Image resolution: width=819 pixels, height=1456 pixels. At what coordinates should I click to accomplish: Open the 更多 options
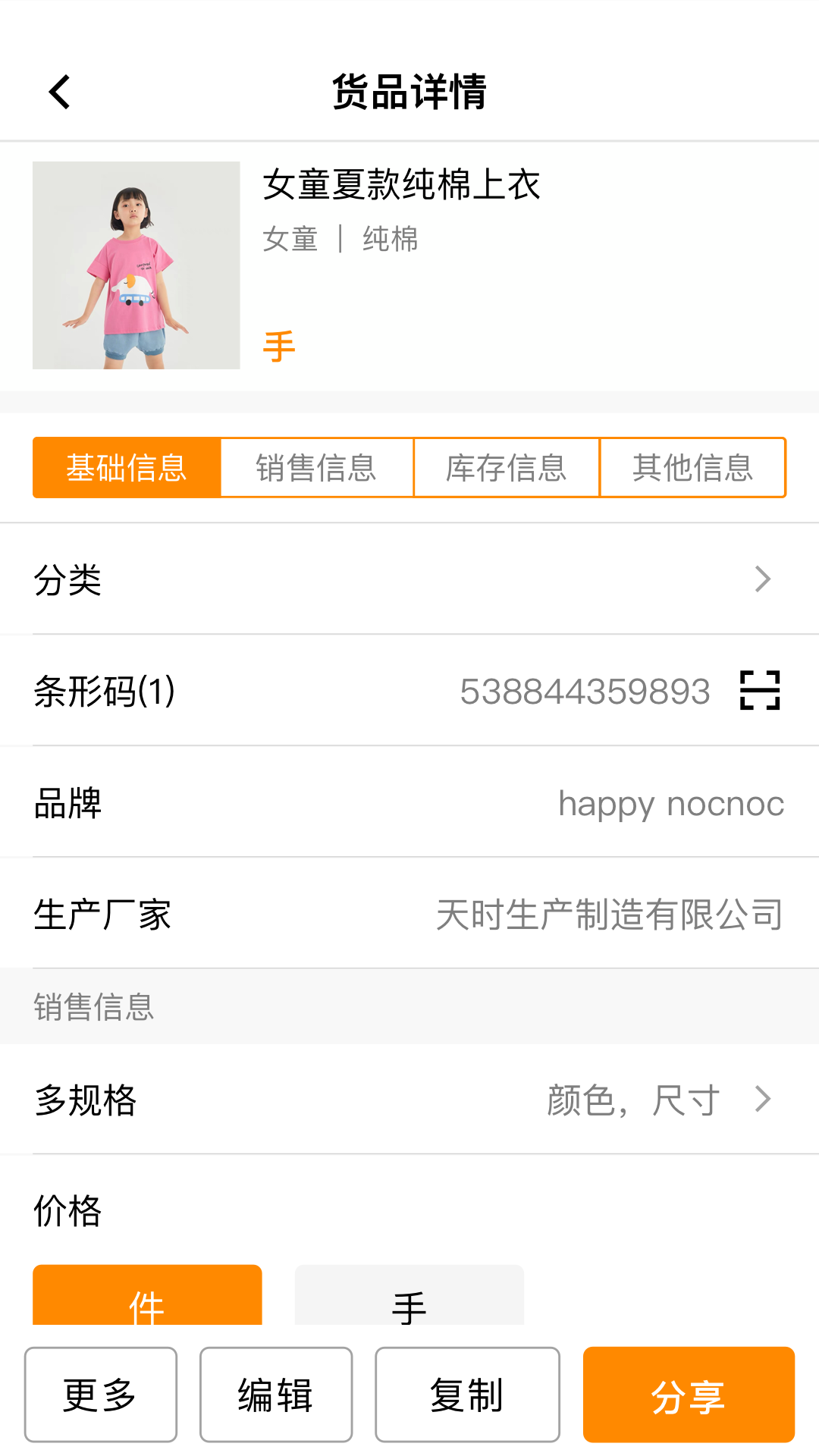pyautogui.click(x=101, y=1395)
